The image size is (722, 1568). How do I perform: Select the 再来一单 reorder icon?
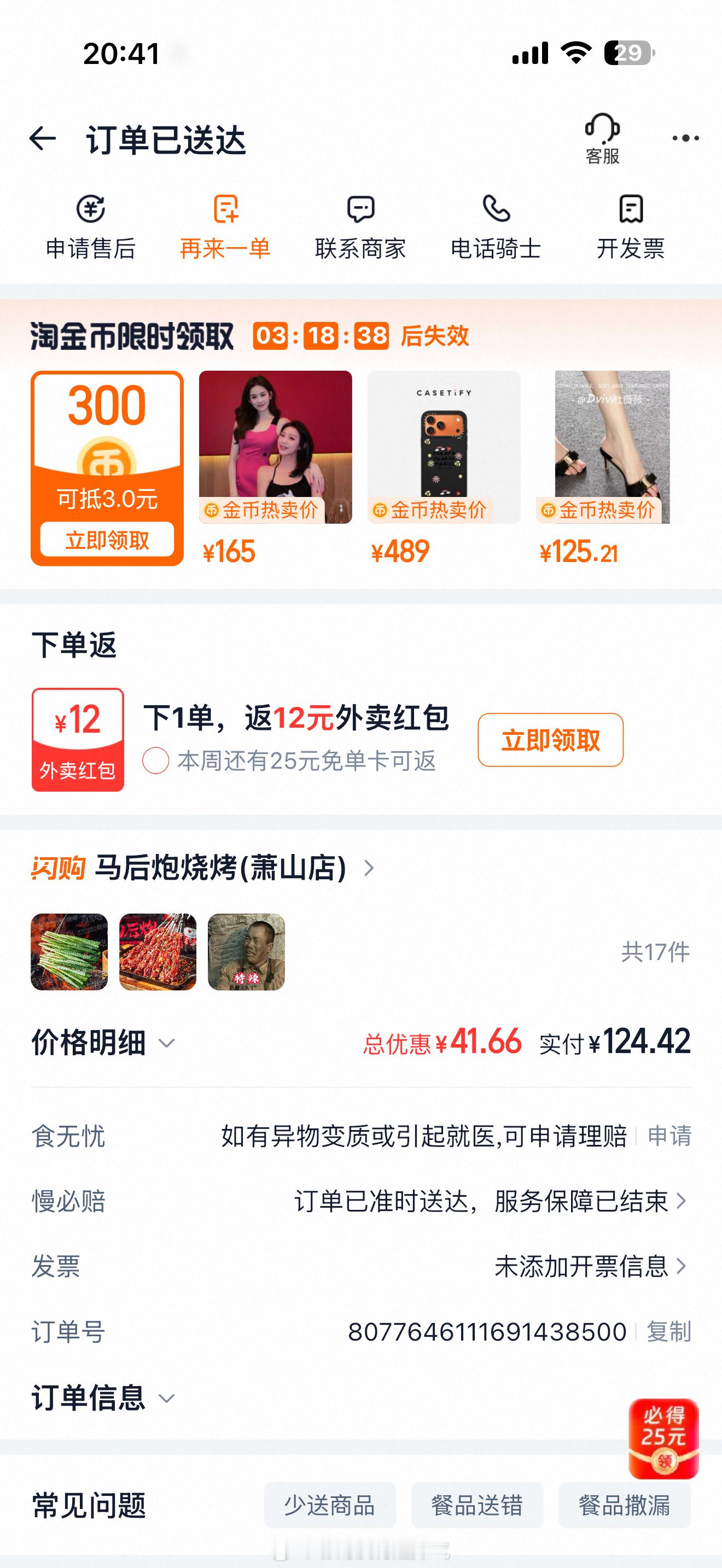pos(226,225)
